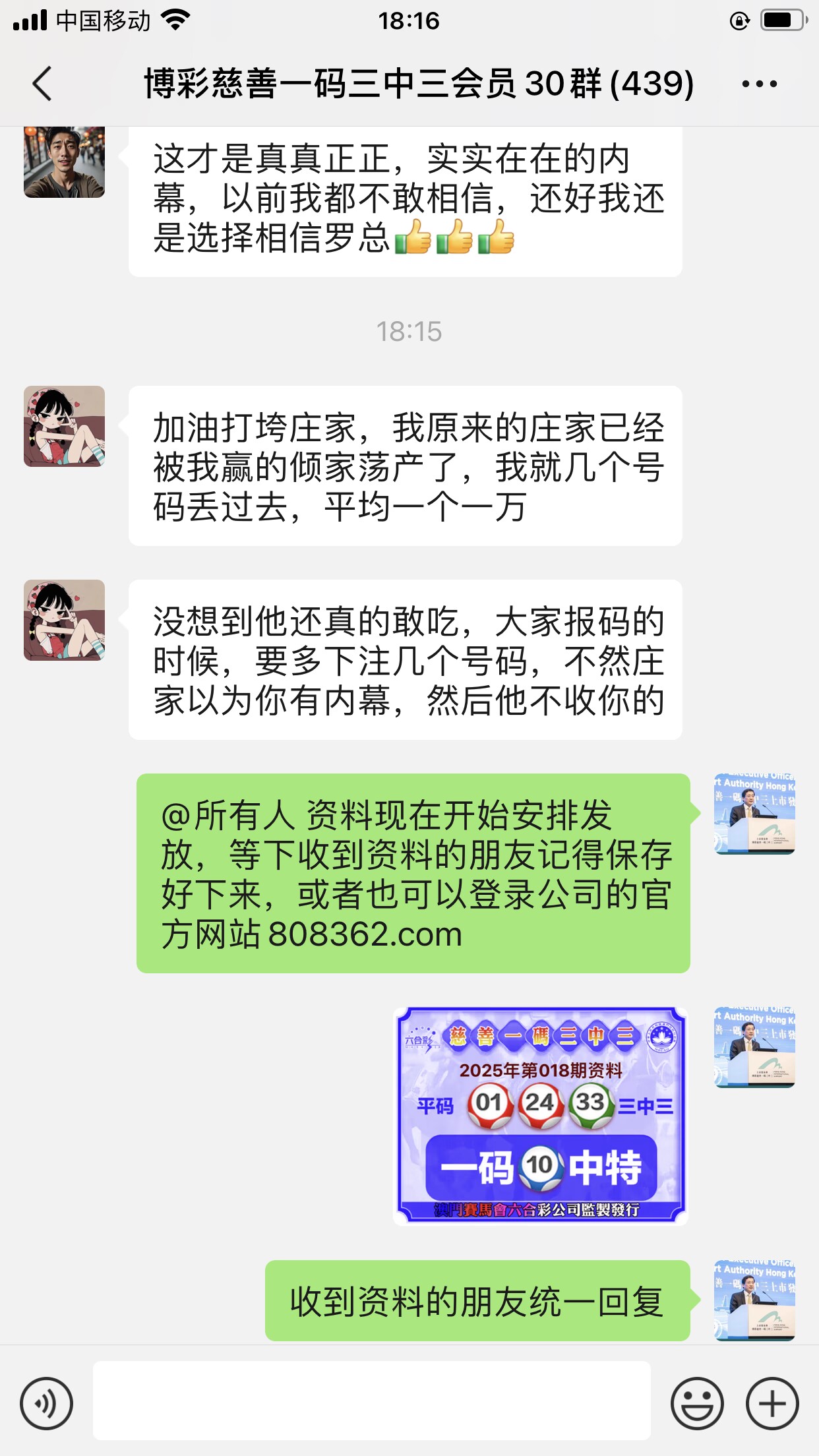Go back to the chat list

coord(42,84)
